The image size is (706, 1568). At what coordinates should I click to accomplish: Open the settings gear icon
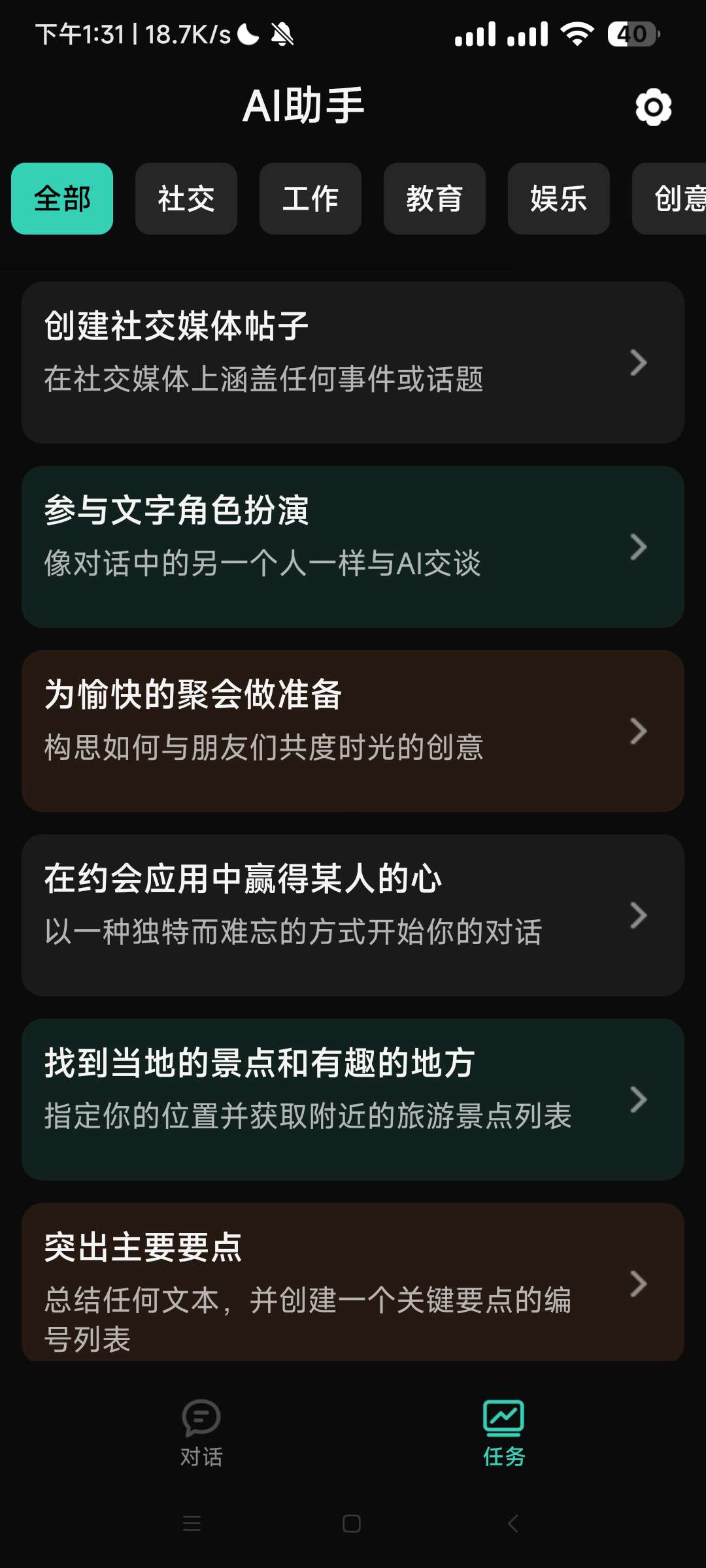tap(653, 107)
